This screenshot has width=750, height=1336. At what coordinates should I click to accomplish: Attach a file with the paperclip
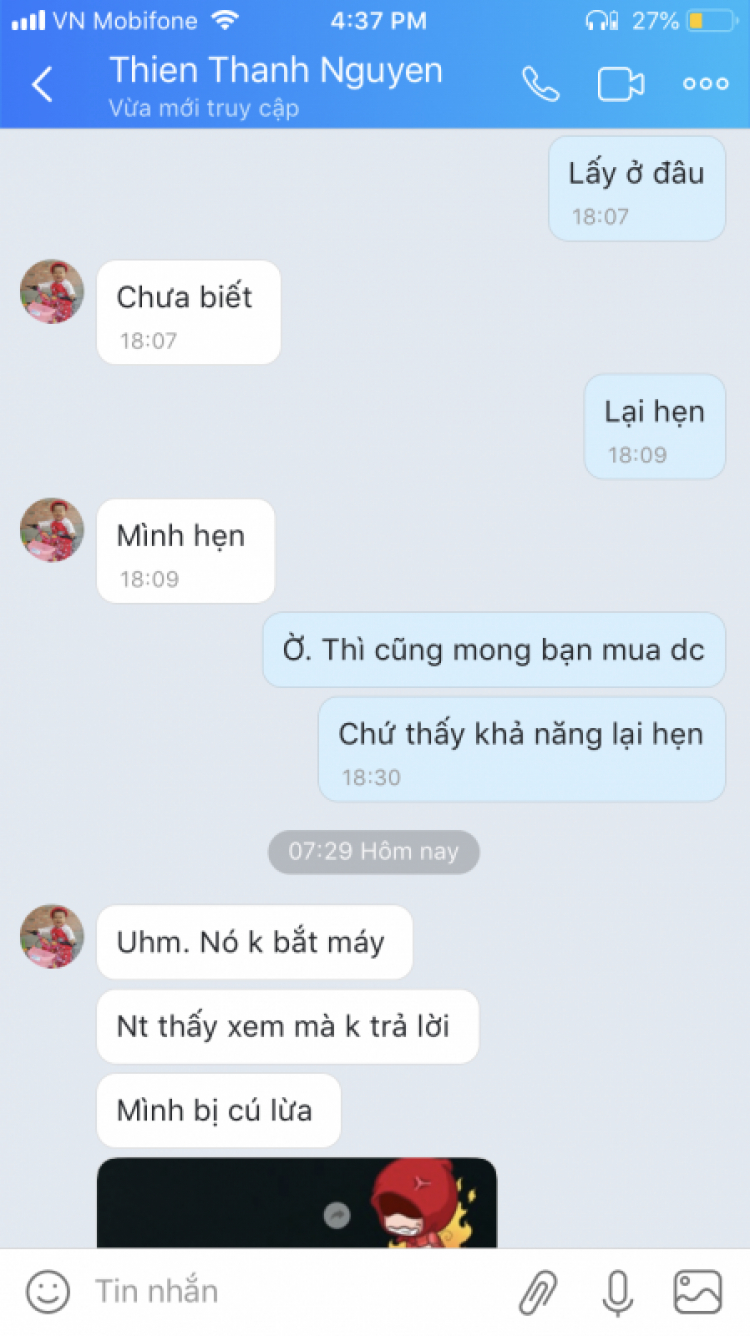[x=538, y=1292]
